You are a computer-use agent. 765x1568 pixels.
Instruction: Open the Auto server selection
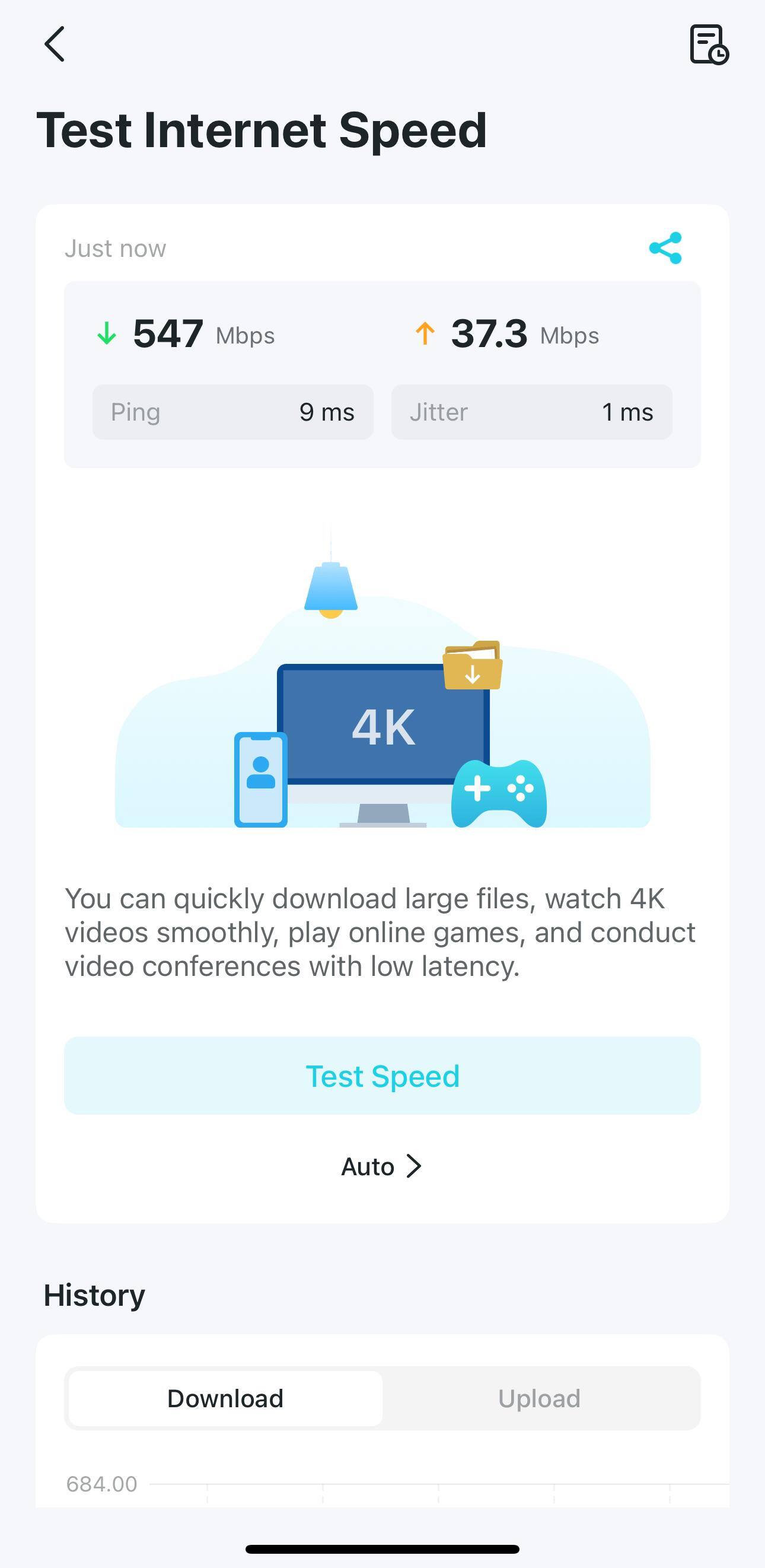coord(381,1166)
